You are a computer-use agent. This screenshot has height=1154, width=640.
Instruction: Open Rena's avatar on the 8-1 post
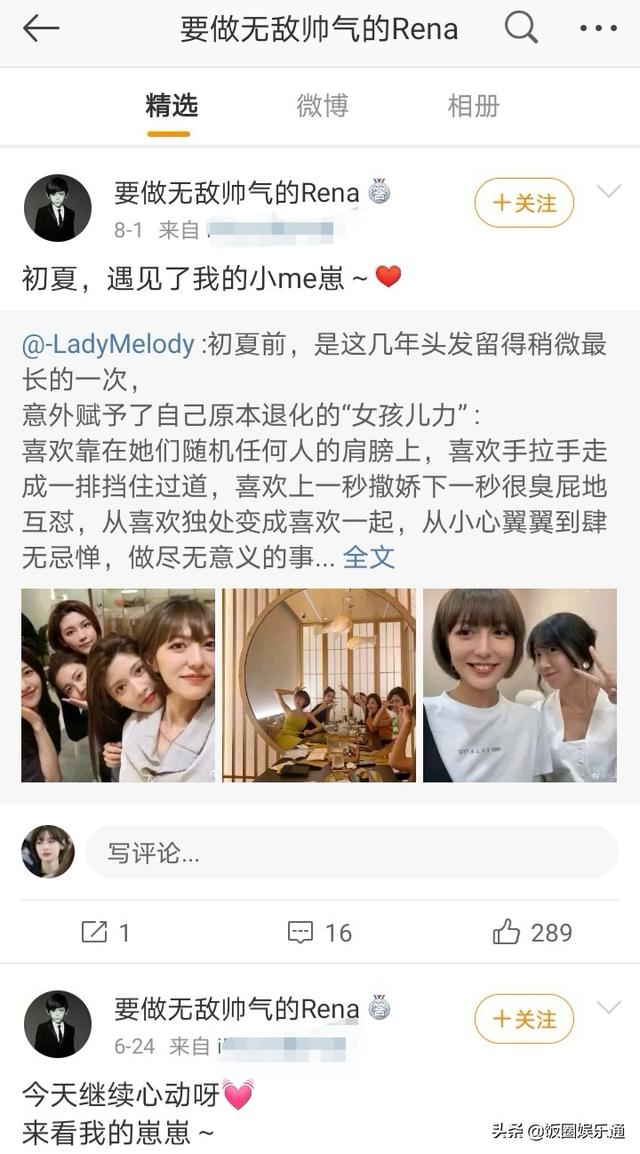pos(57,208)
